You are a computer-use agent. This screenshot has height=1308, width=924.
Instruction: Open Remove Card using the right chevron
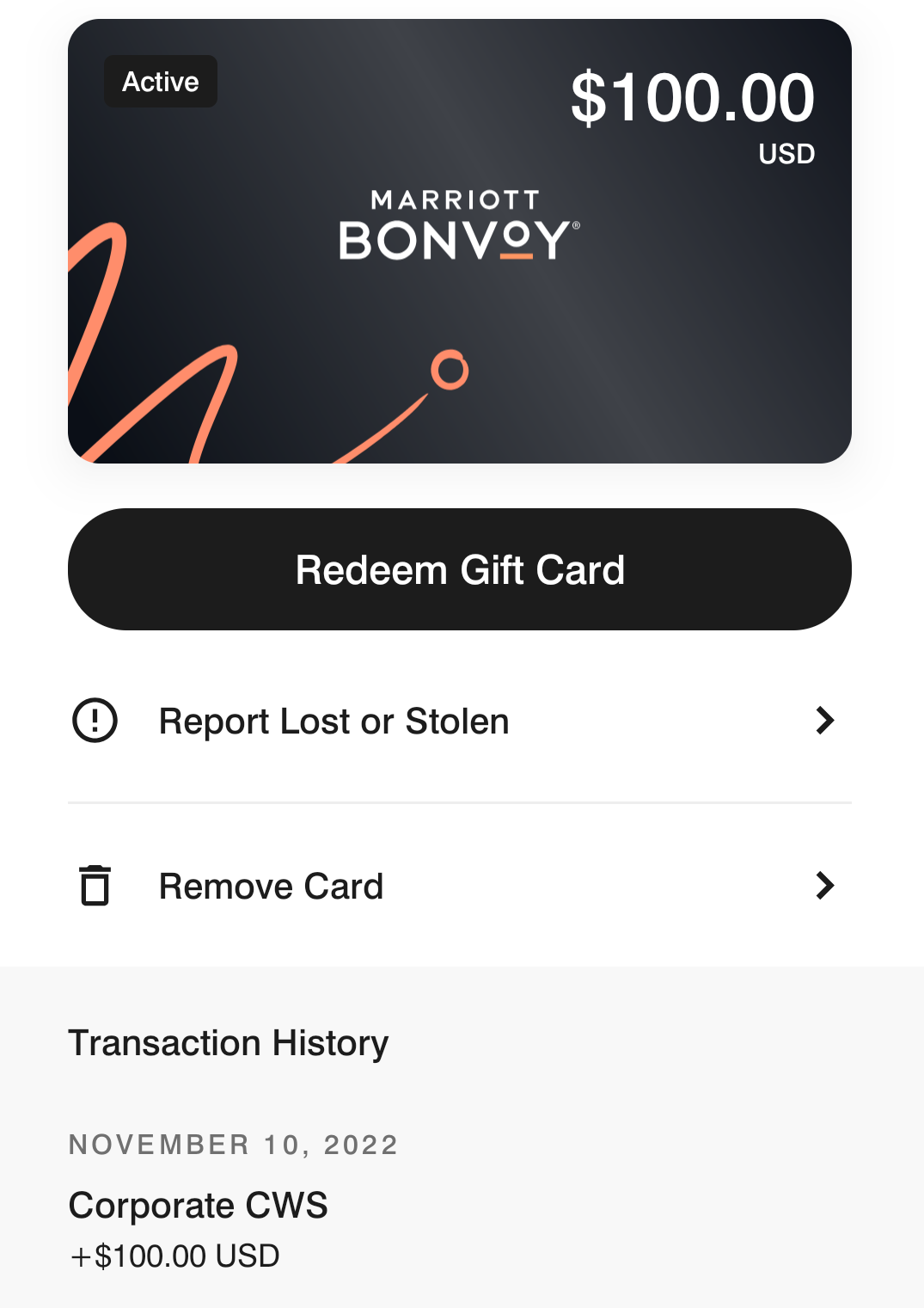[824, 885]
